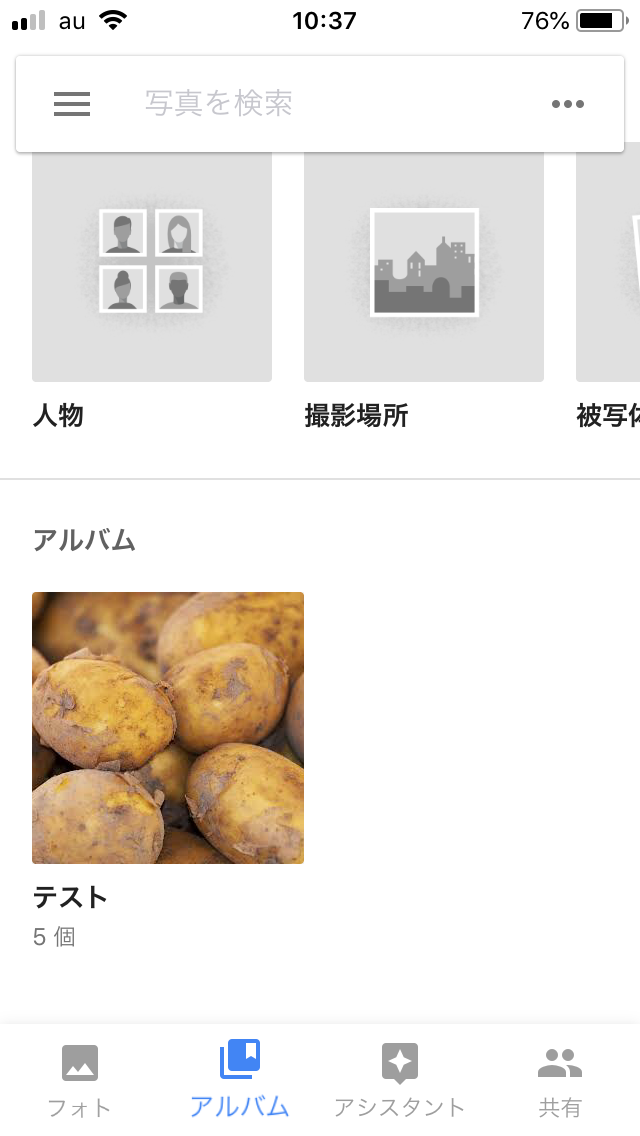Switch to the フォト tab
Viewport: 640px width, 1136px height.
[x=80, y=1080]
